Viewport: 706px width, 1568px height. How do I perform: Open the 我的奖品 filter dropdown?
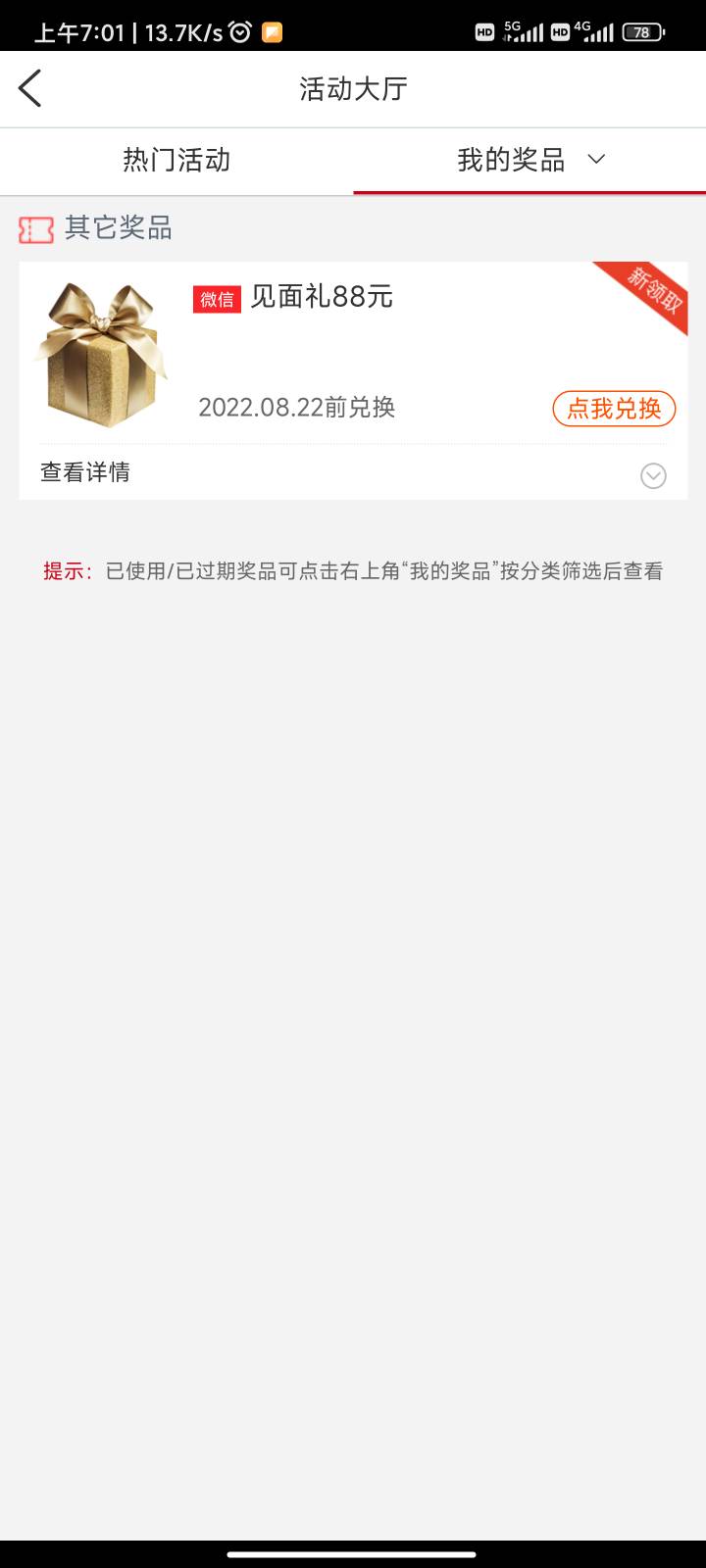(530, 160)
